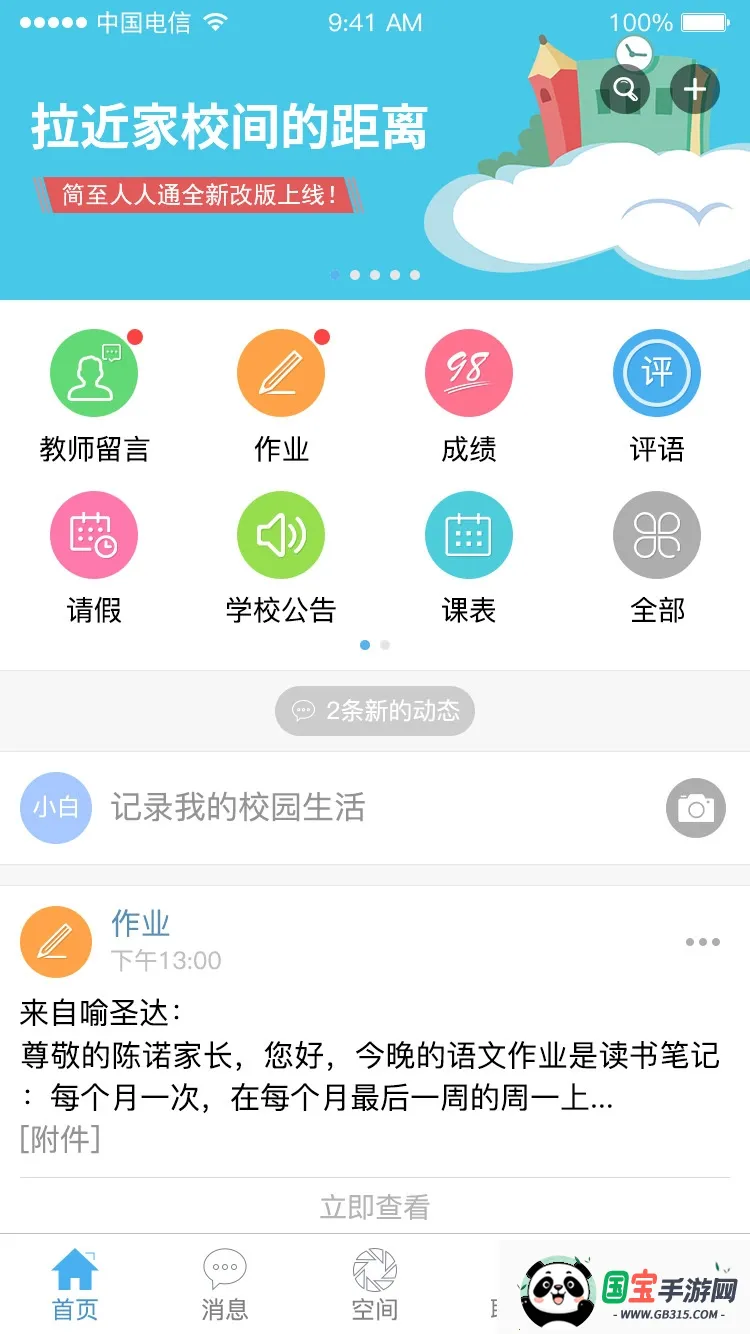Show all features with the 全部 icon

pyautogui.click(x=656, y=535)
